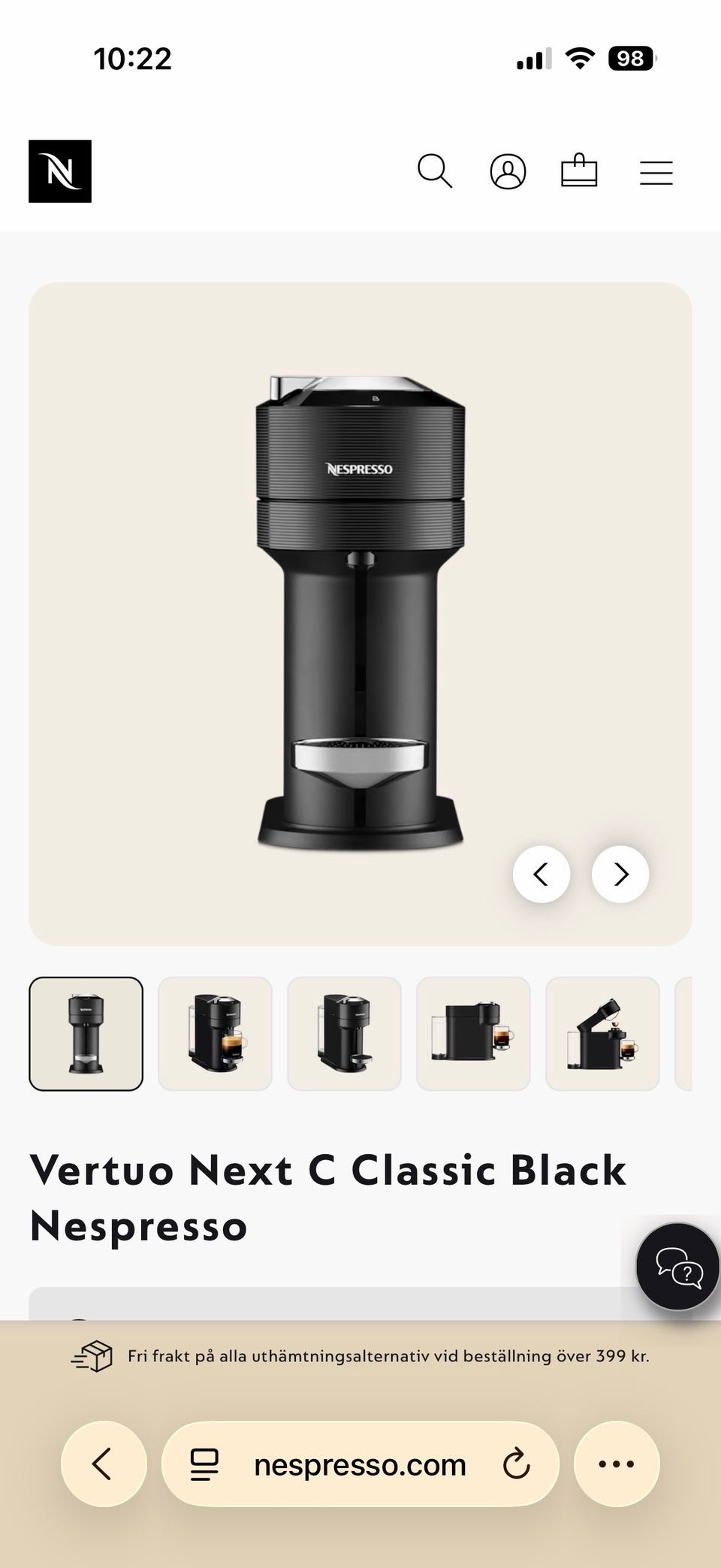This screenshot has height=1568, width=721.
Task: Select the second thumbnail with coffee cup
Action: (x=215, y=1033)
